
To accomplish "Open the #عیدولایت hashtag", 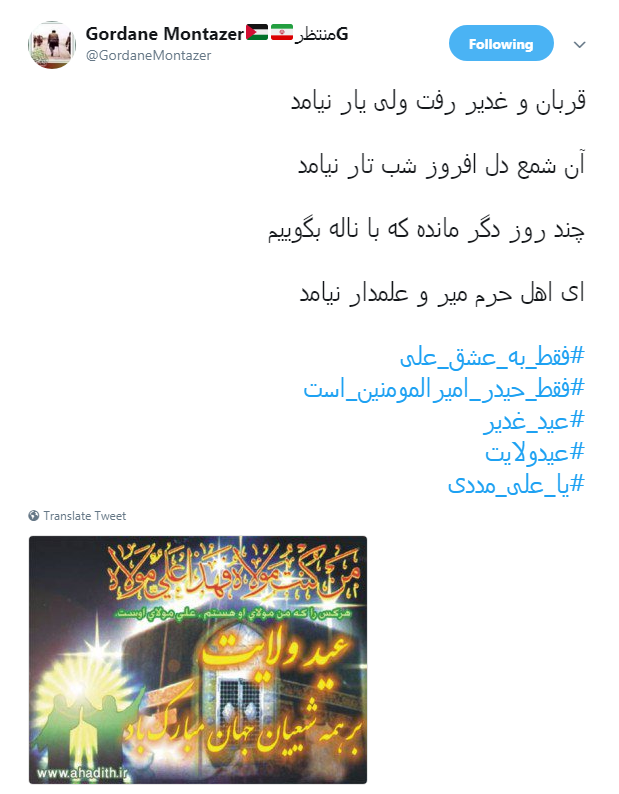I will 535,452.
